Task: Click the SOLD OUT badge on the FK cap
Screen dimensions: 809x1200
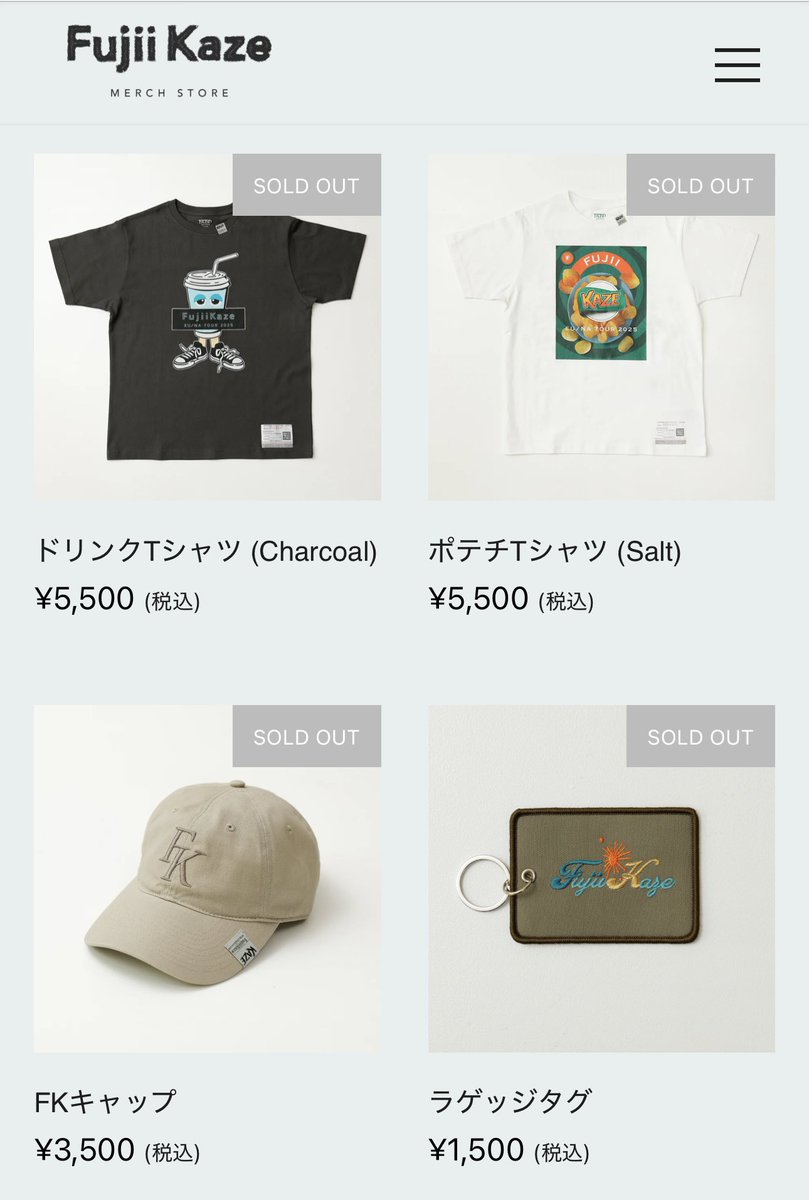Action: (x=306, y=737)
